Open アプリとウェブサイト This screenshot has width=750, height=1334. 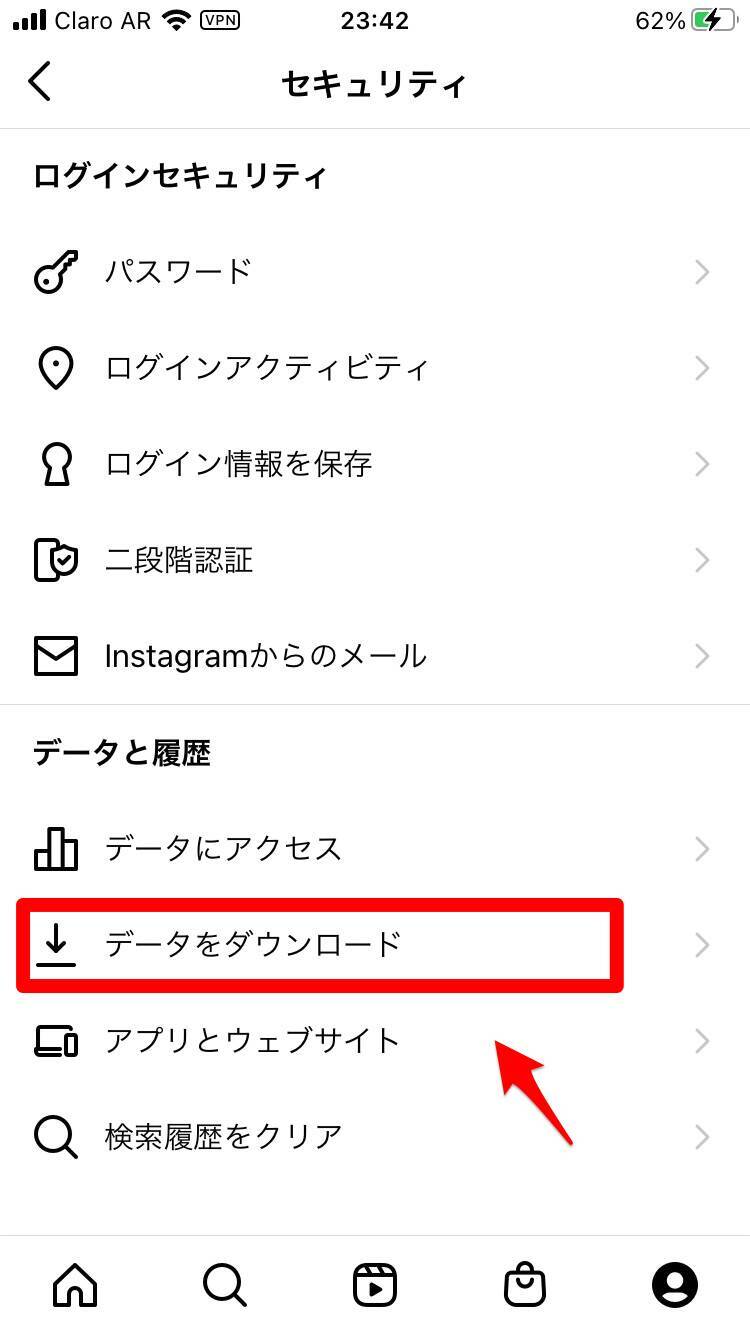coord(375,1041)
